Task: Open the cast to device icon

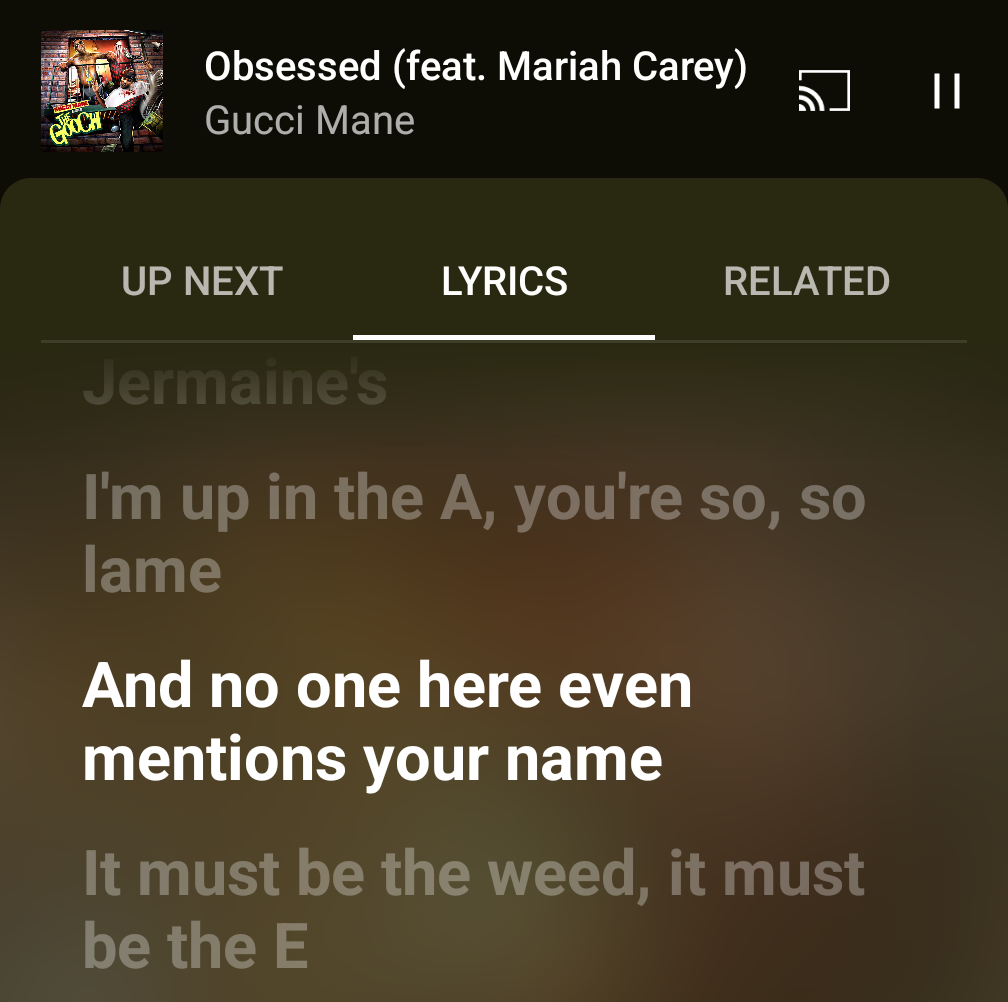Action: coord(824,92)
